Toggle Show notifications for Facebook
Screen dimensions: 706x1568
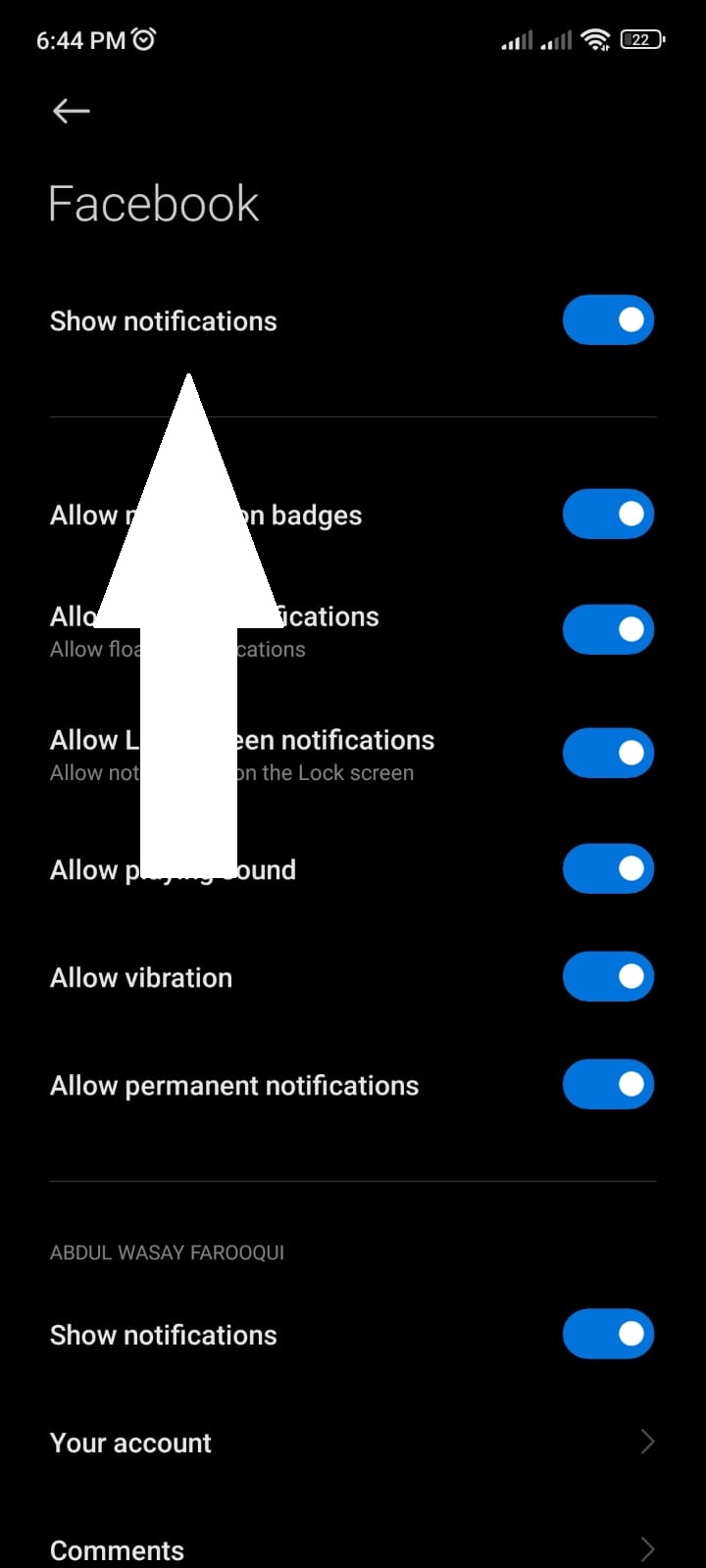coord(608,319)
